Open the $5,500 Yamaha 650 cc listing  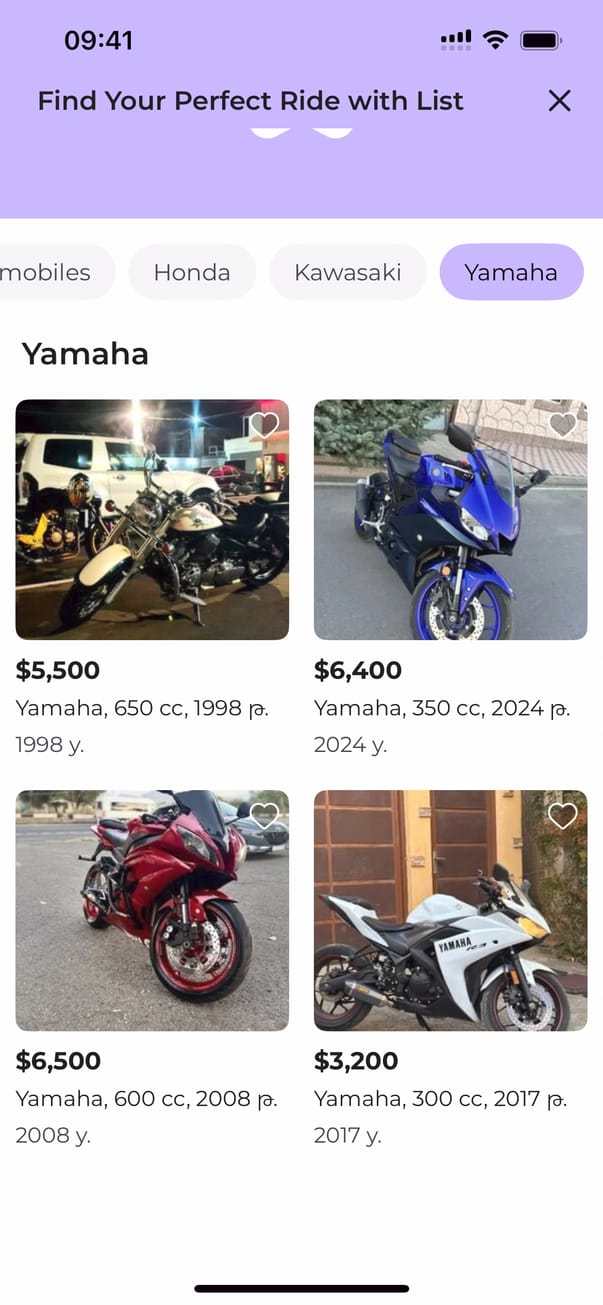tap(152, 520)
